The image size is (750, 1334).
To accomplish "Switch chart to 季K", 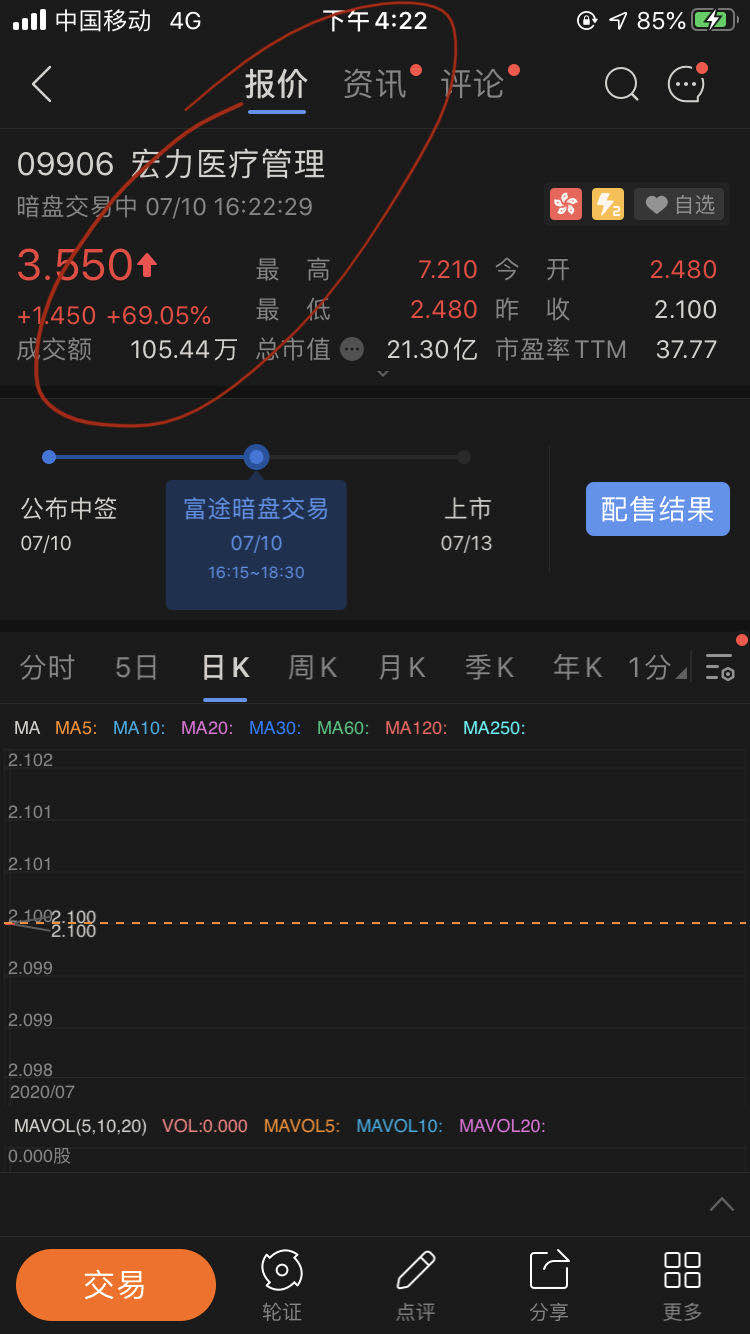I will tap(490, 667).
